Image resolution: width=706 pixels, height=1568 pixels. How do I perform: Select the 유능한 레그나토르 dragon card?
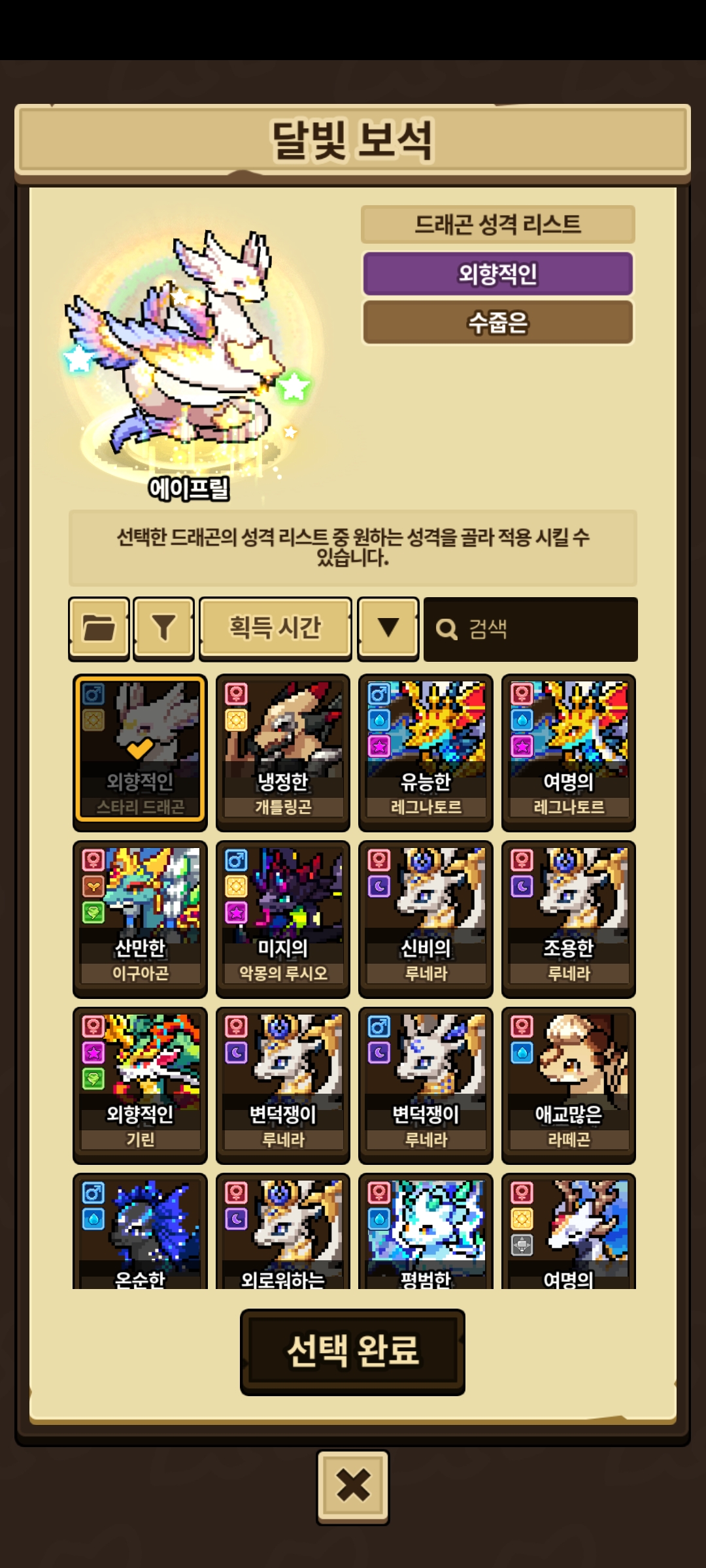click(x=426, y=753)
